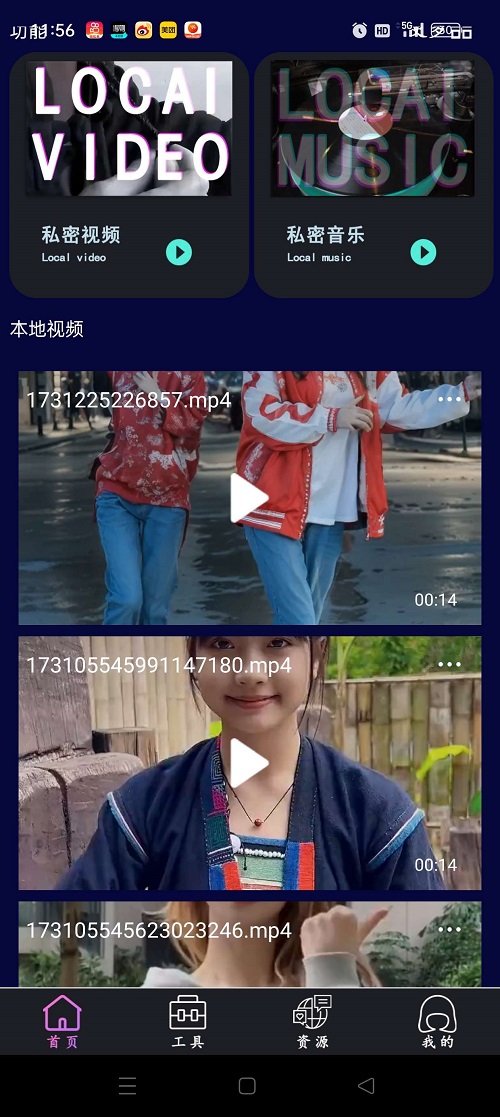This screenshot has height=1117, width=500.
Task: Play video 17310554599114​7180.mp4
Action: (249, 763)
